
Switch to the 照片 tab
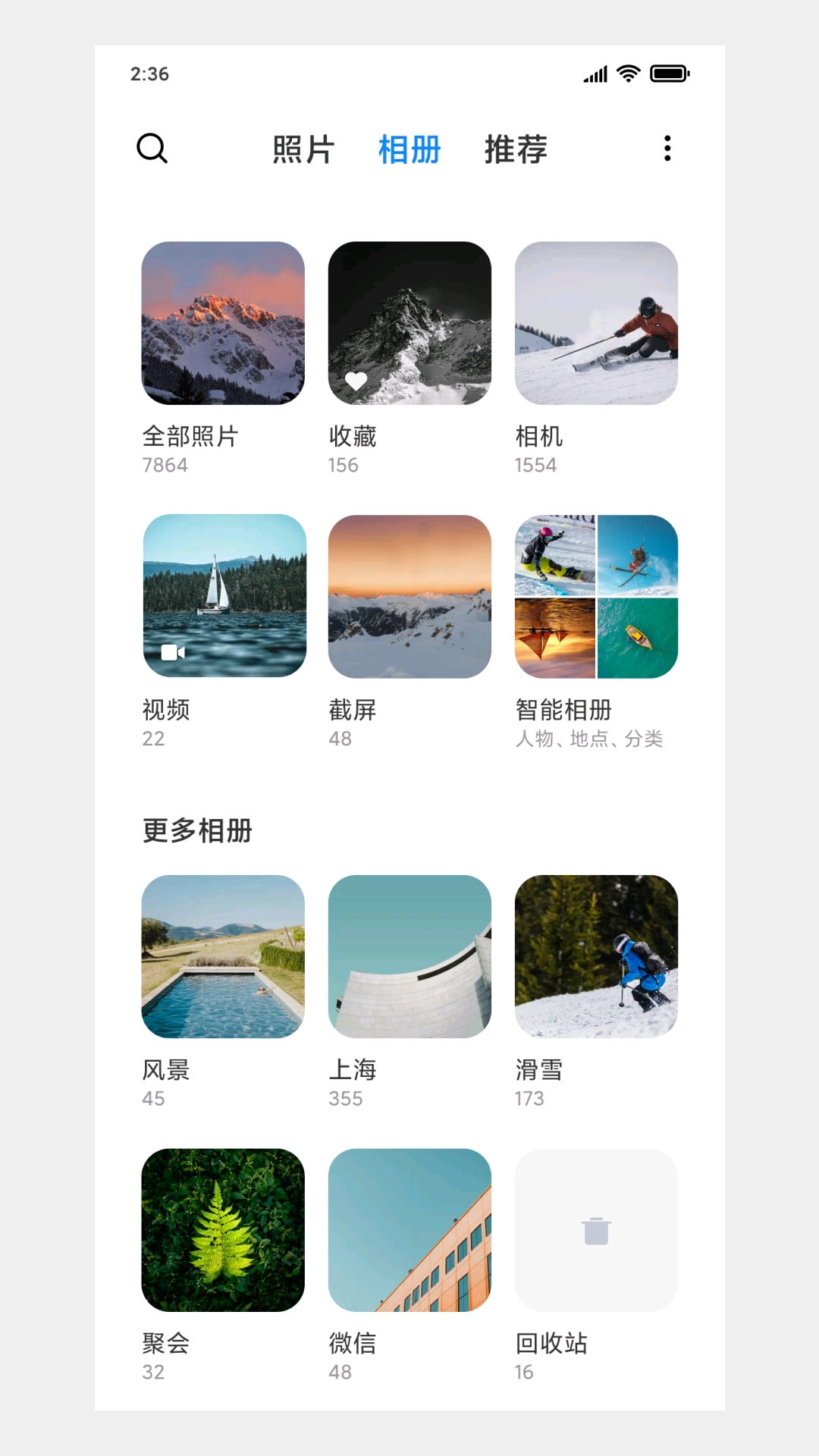tap(303, 149)
